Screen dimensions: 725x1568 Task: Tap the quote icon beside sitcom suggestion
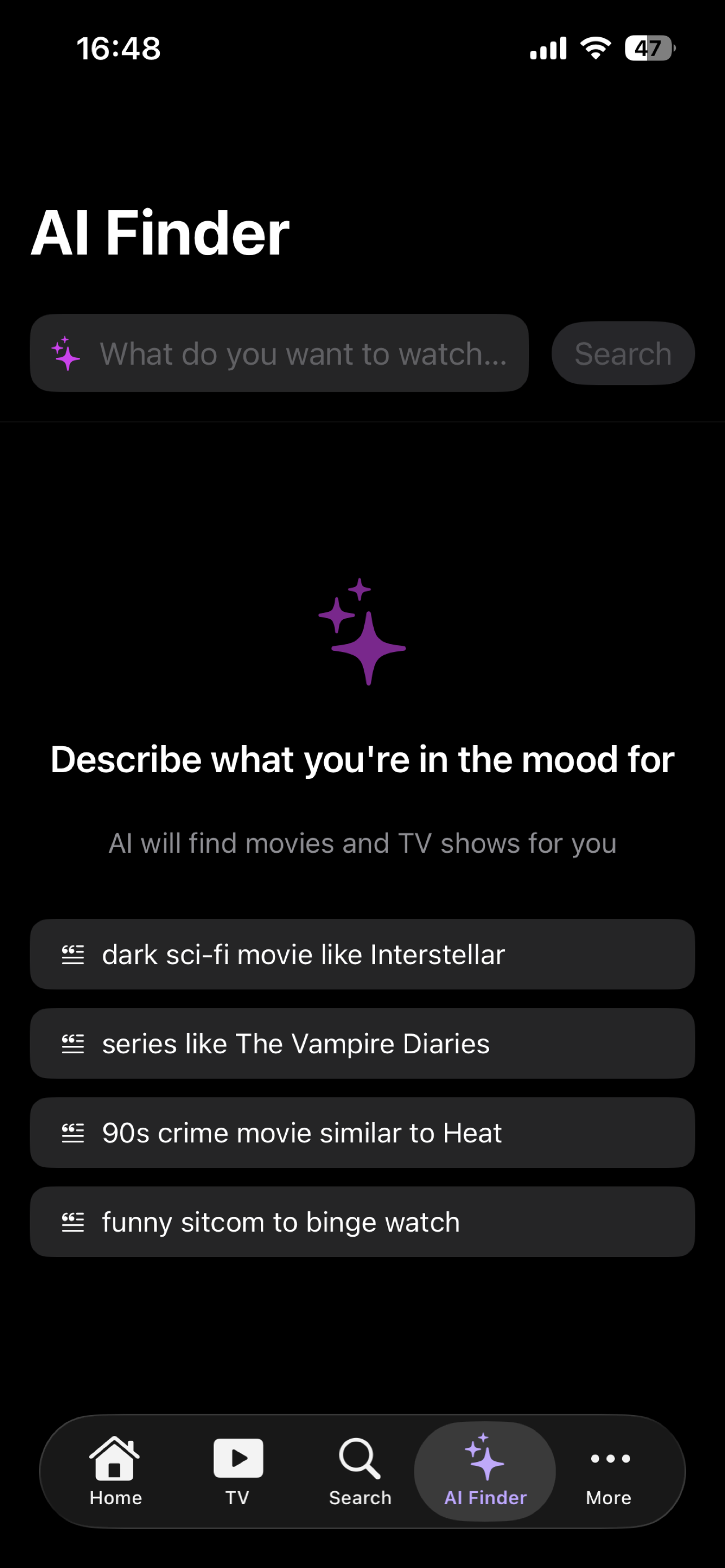pos(72,1221)
